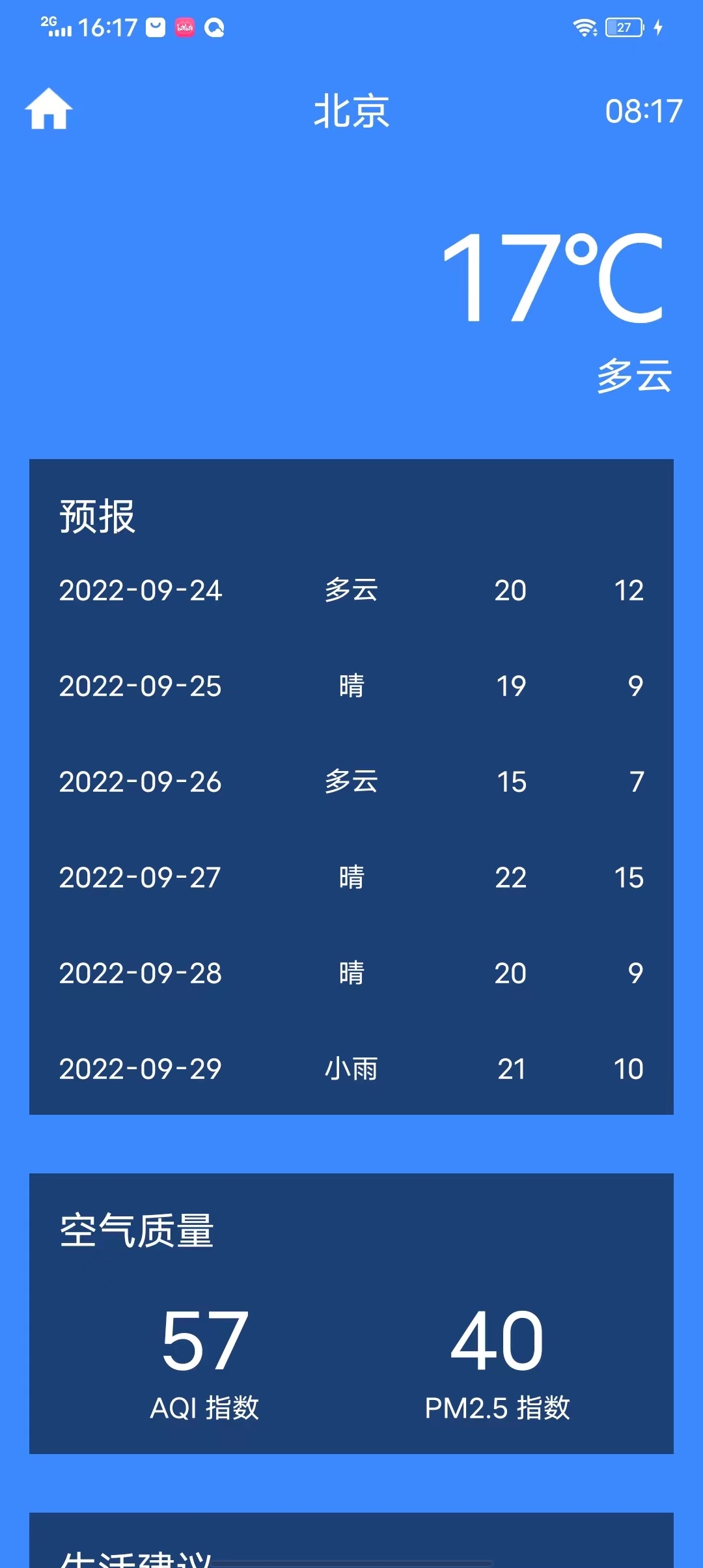
Task: Tap the update time 08:17
Action: coord(644,111)
